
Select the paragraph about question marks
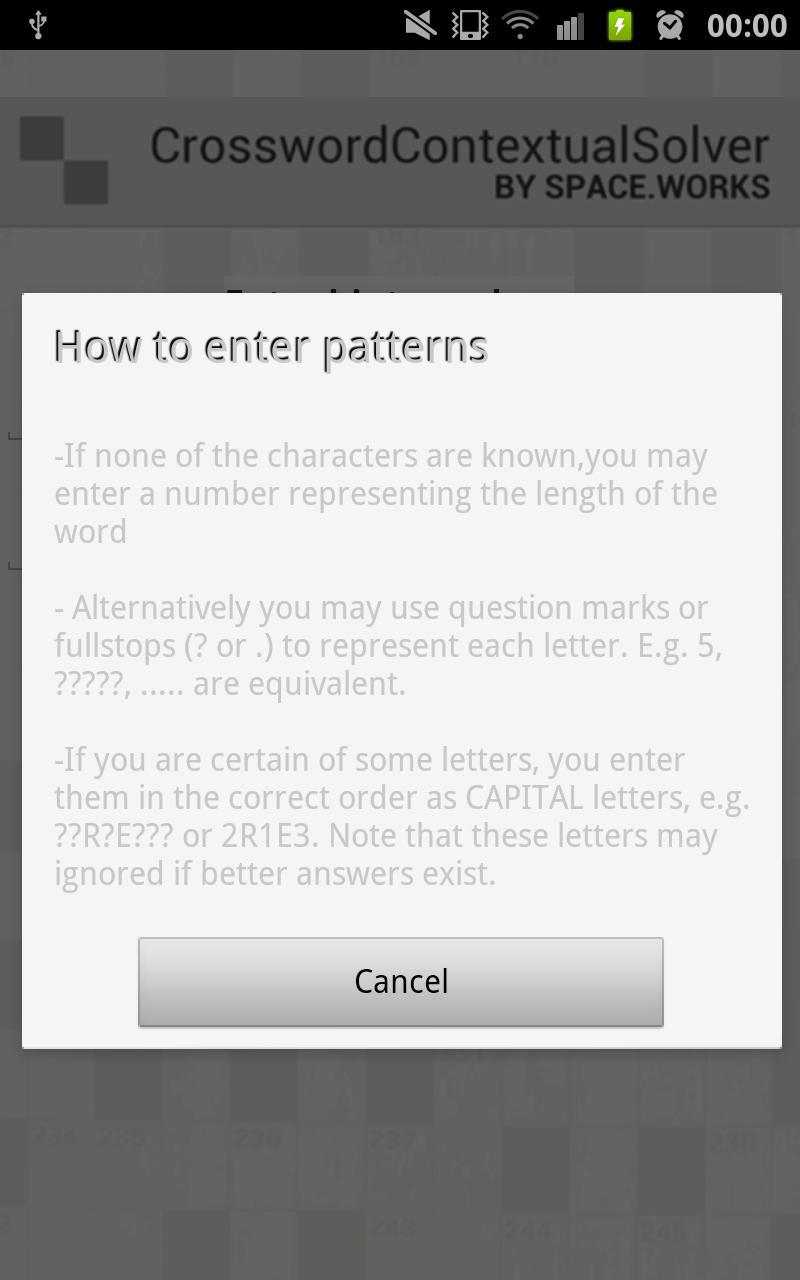(390, 645)
